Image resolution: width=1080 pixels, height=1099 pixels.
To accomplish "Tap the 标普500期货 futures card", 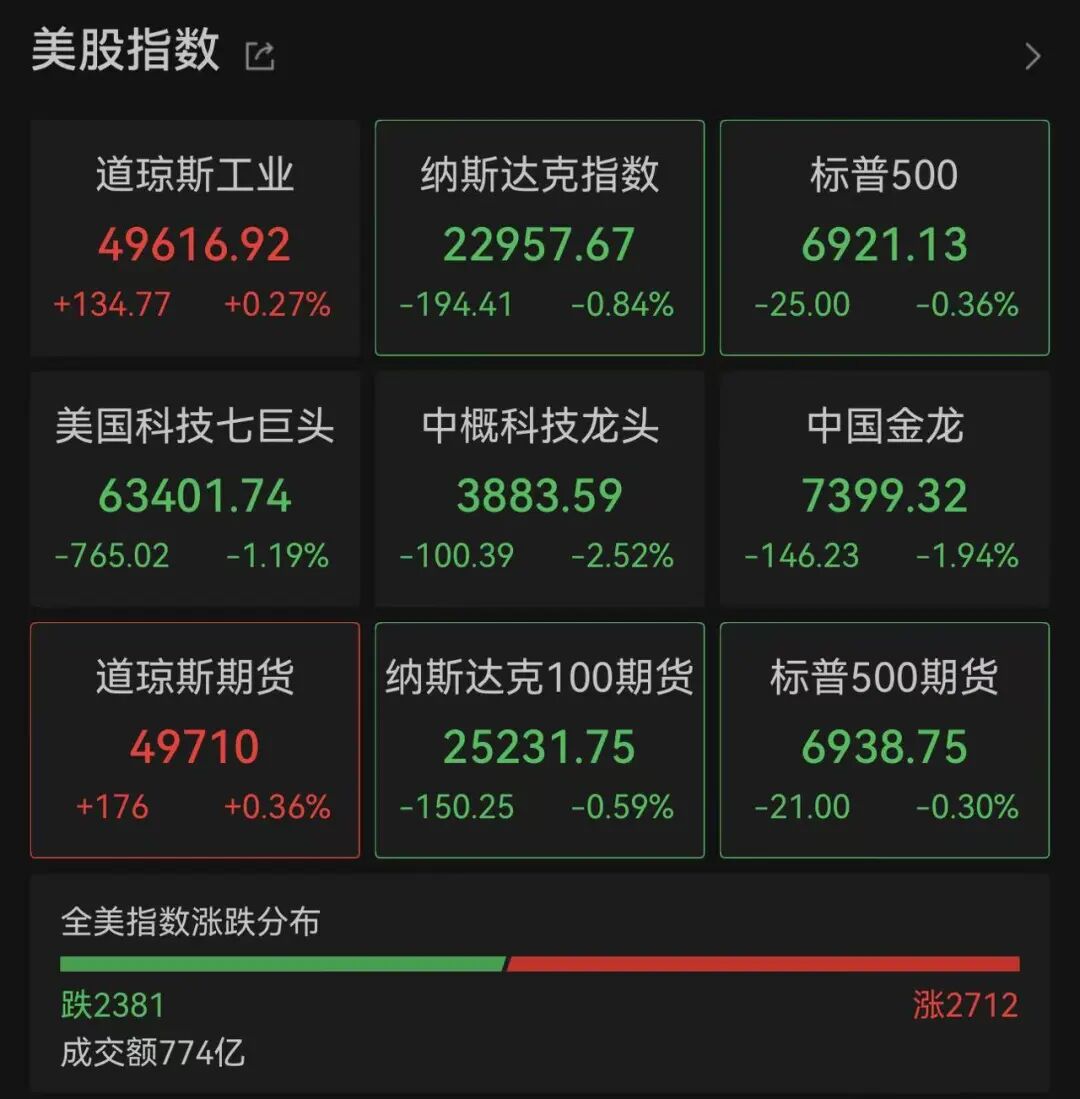I will point(885,740).
